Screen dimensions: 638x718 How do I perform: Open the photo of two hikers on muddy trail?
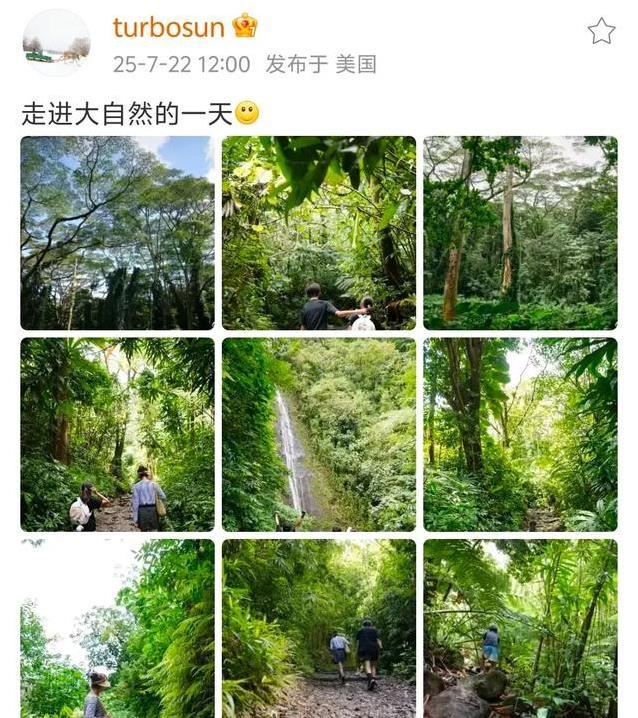point(117,434)
